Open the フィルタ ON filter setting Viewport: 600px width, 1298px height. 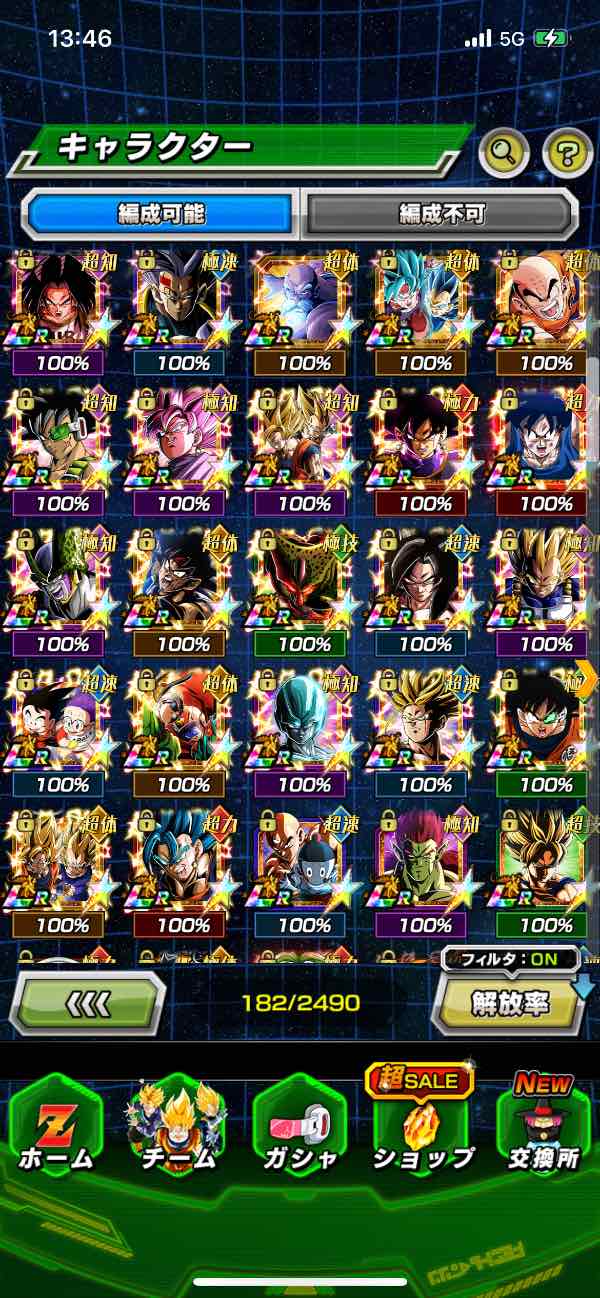508,959
